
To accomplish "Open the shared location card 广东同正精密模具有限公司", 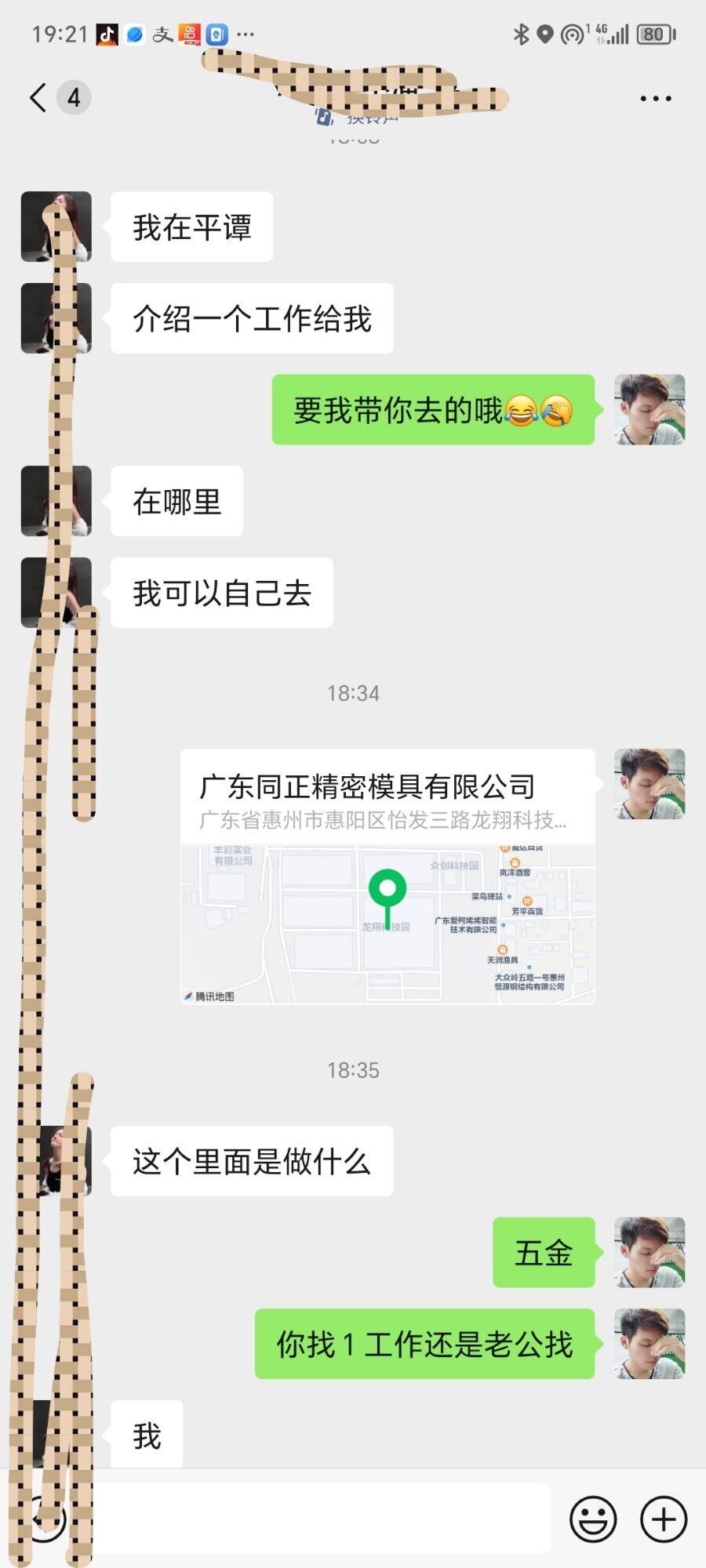I will pyautogui.click(x=388, y=876).
